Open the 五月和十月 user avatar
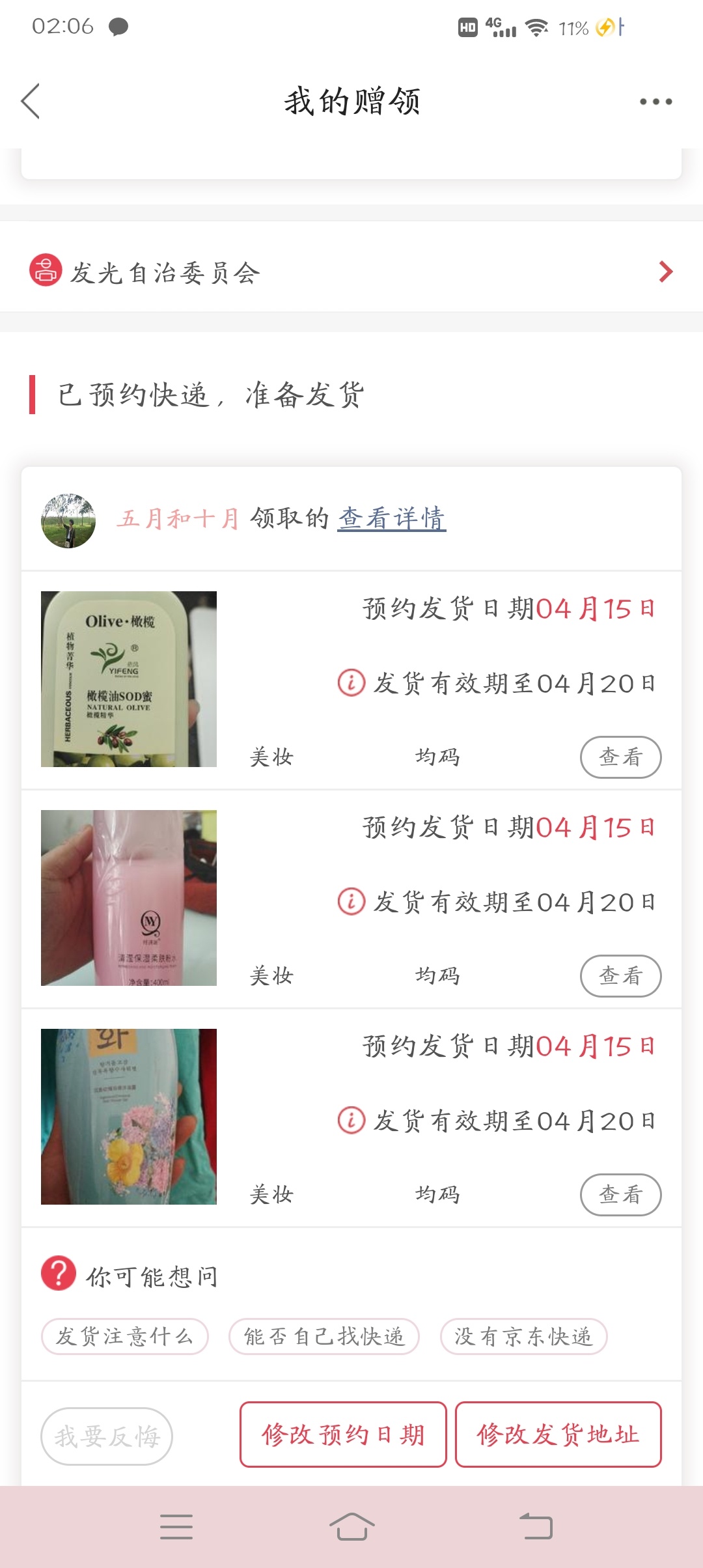Image resolution: width=703 pixels, height=1568 pixels. [x=68, y=520]
